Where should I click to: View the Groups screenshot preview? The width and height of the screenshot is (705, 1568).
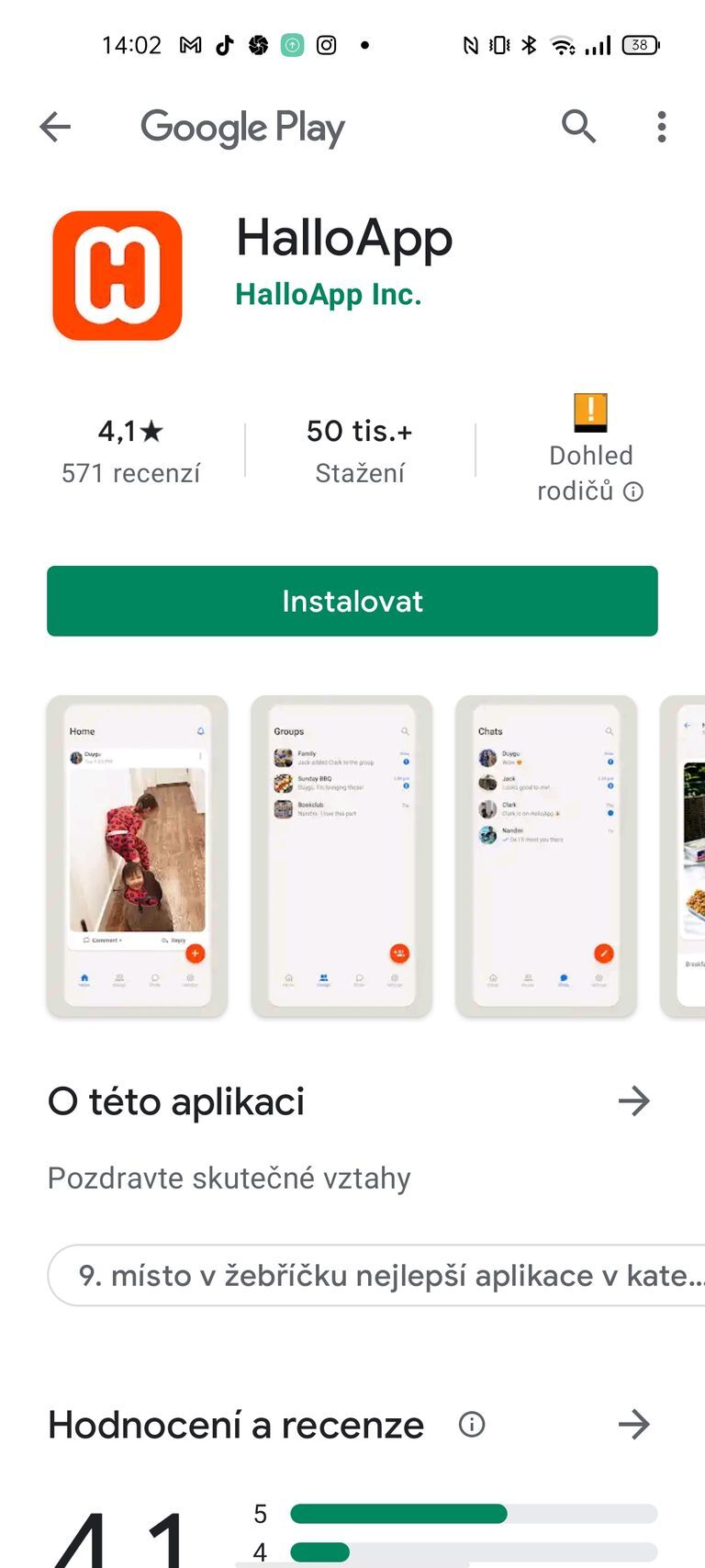(x=341, y=856)
